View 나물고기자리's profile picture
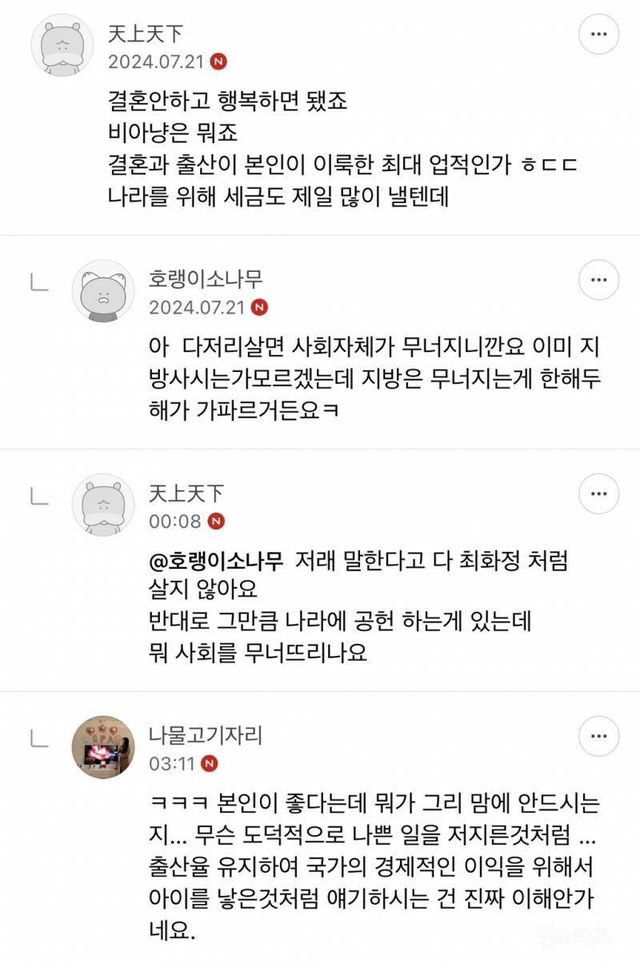This screenshot has width=640, height=967. [x=103, y=747]
